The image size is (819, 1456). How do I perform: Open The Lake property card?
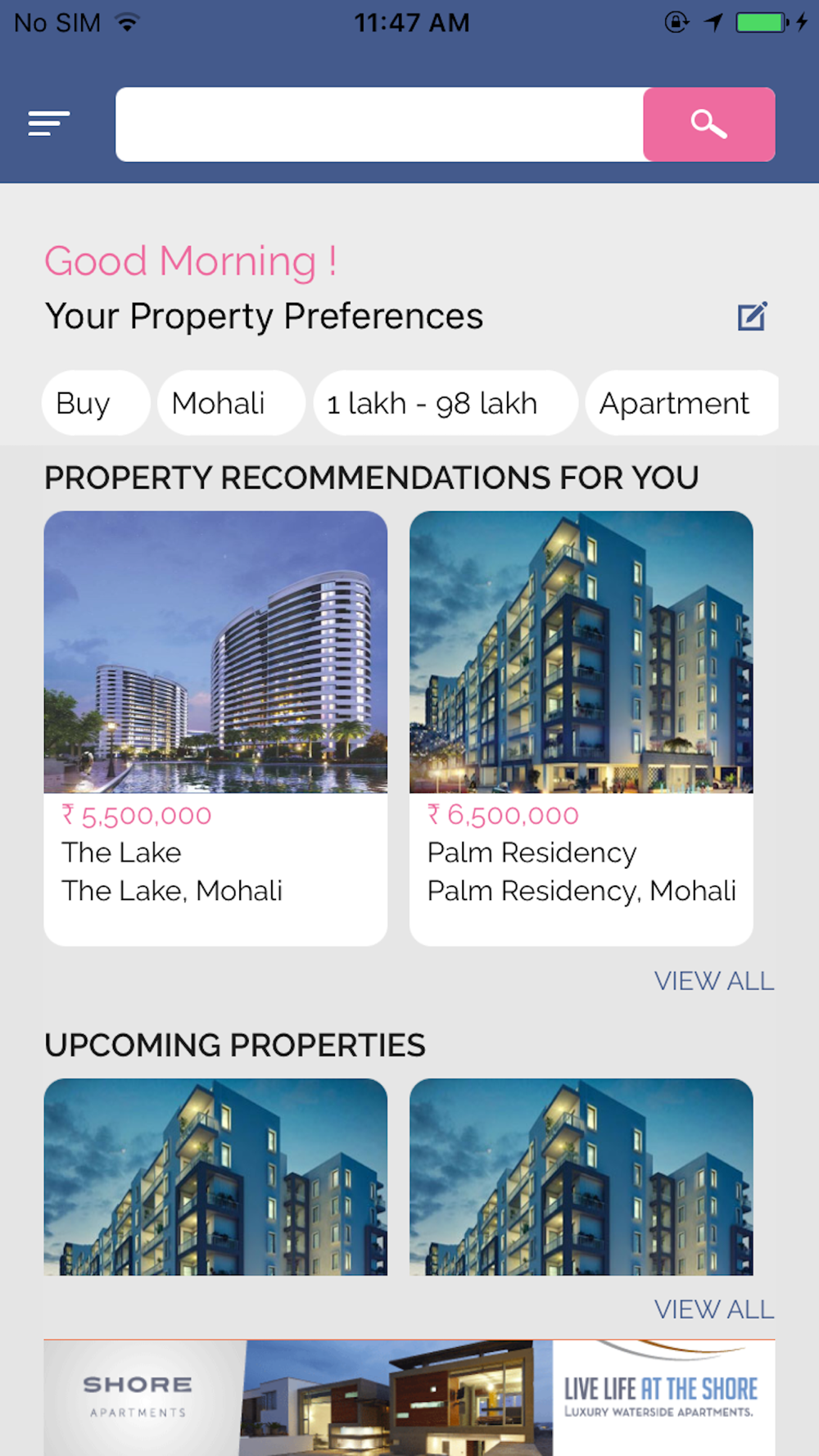tap(215, 727)
